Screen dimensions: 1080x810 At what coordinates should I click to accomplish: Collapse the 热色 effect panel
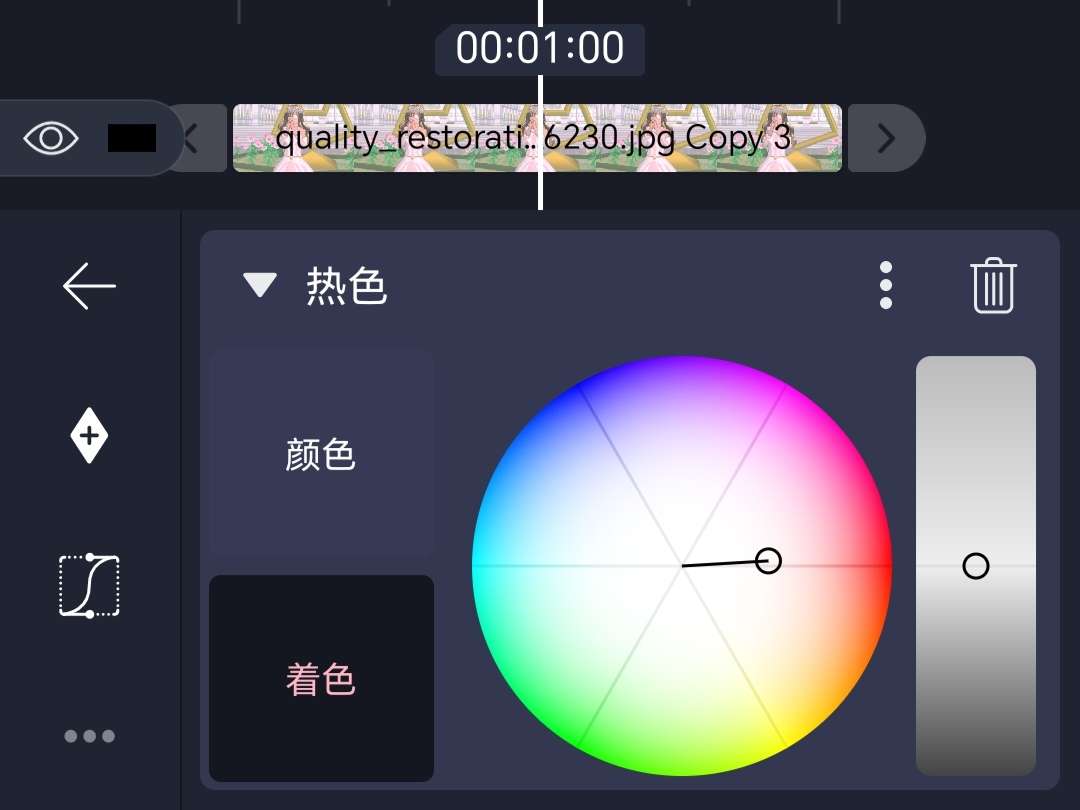[x=260, y=286]
